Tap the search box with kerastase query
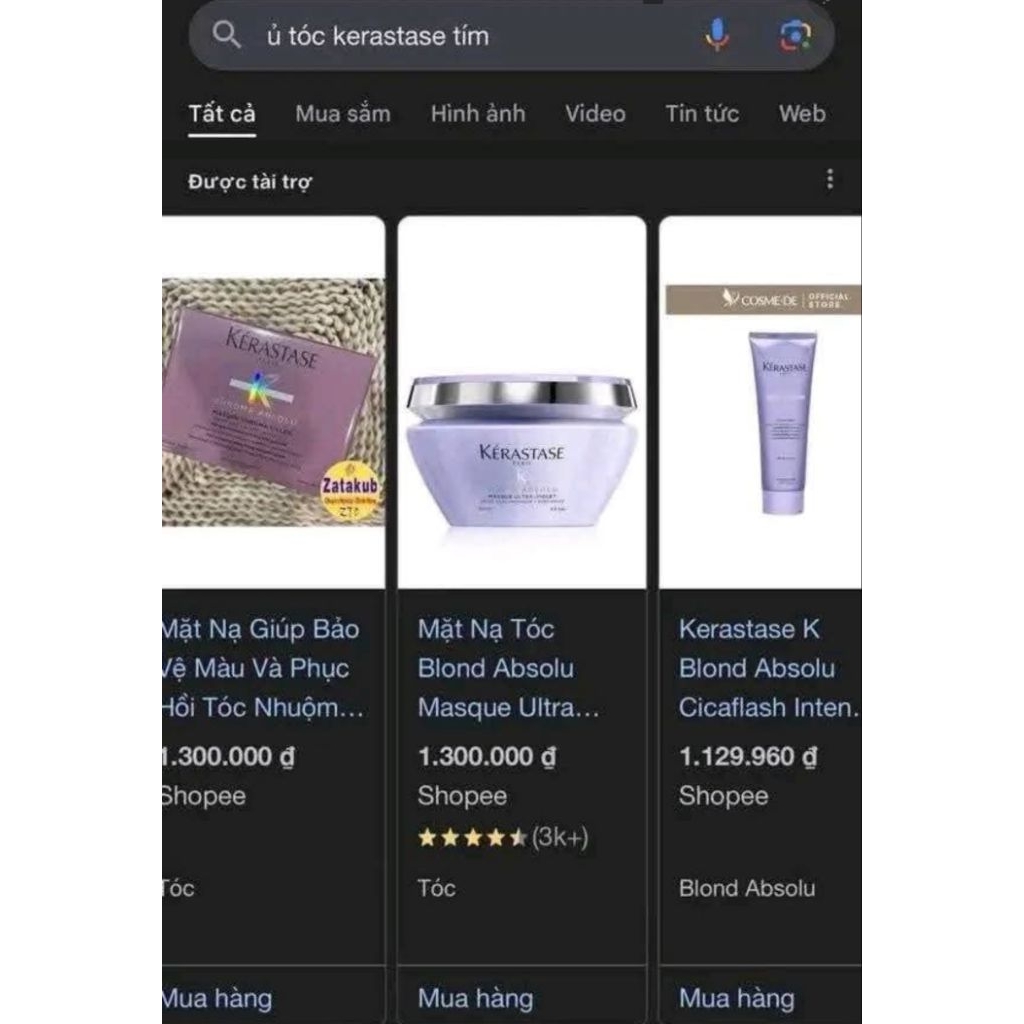1024x1024 pixels. click(x=450, y=36)
